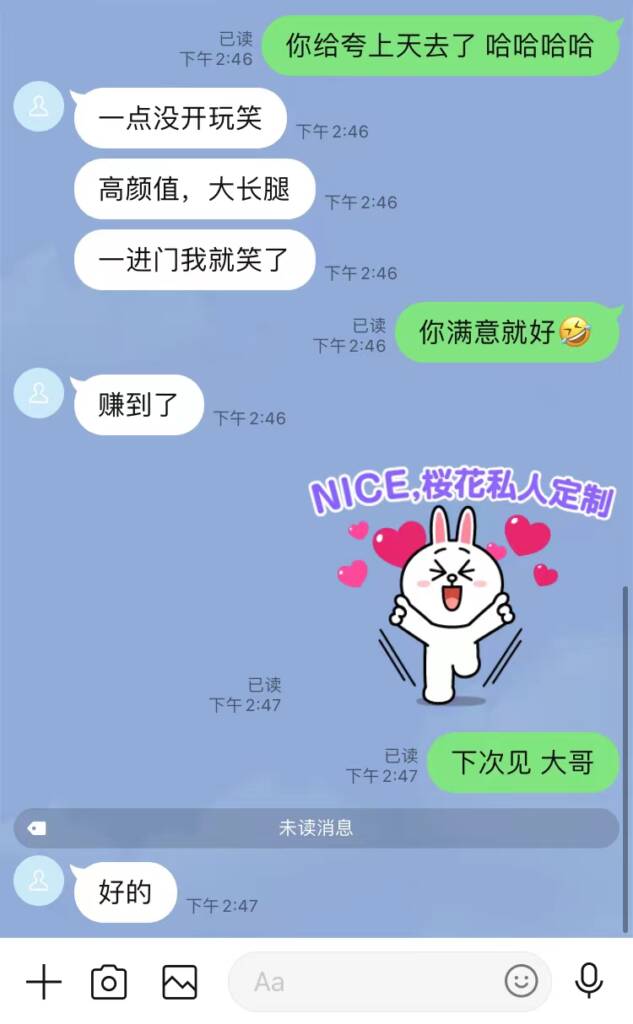Open the plus attachment menu
633x1024 pixels.
[43, 982]
